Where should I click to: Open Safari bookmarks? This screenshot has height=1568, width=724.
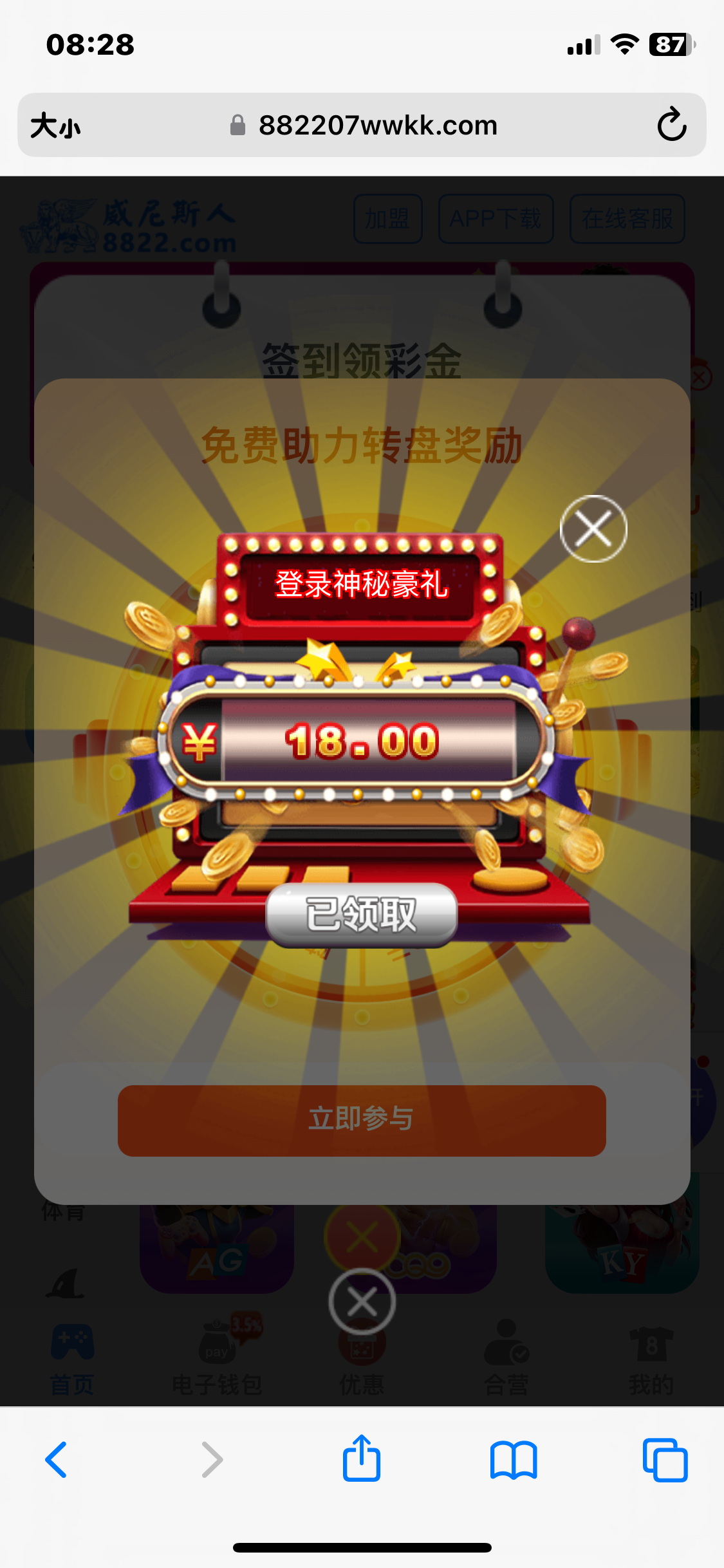(x=513, y=1459)
